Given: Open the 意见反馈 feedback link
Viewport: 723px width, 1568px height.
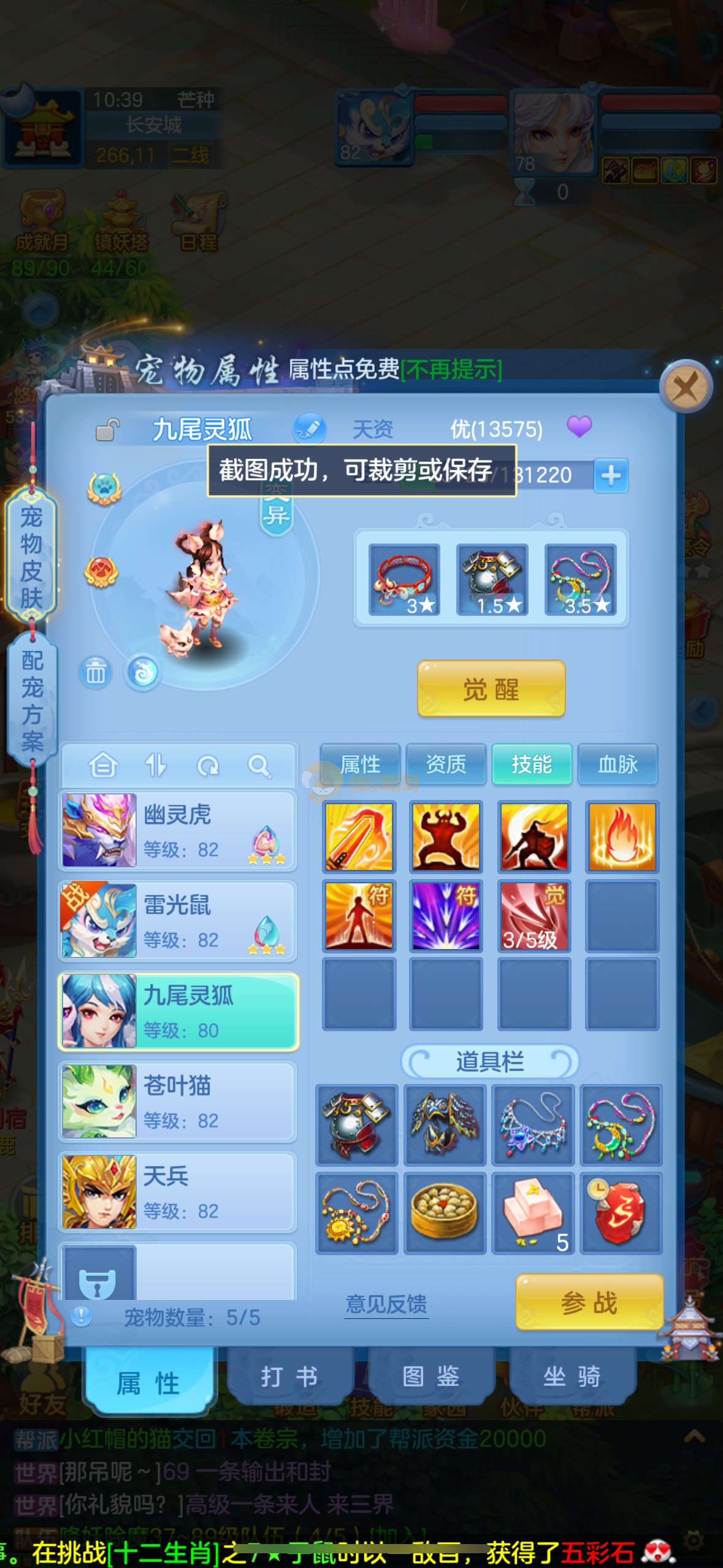Looking at the screenshot, I should tap(386, 1304).
